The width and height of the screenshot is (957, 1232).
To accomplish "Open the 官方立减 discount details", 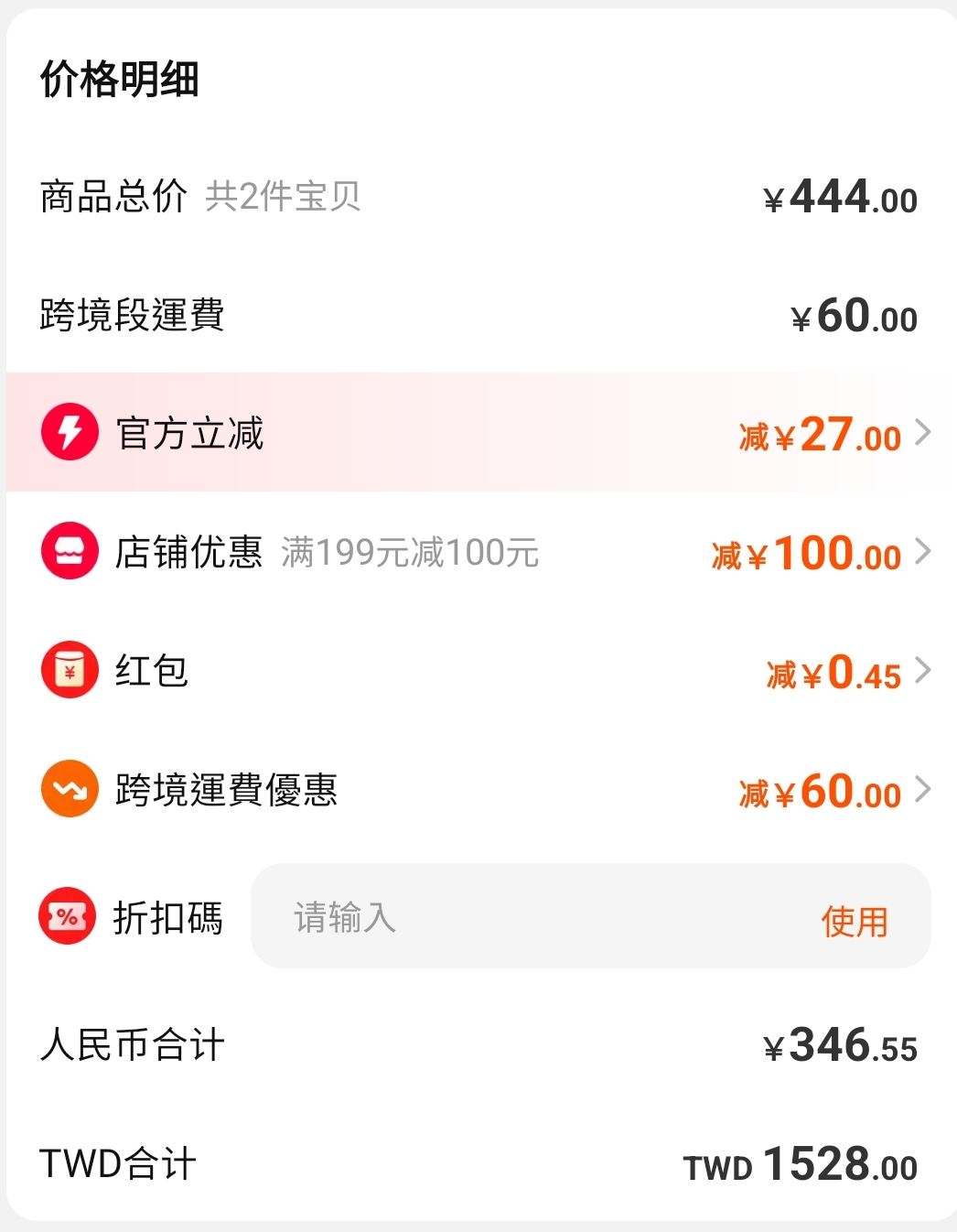I will click(x=922, y=433).
